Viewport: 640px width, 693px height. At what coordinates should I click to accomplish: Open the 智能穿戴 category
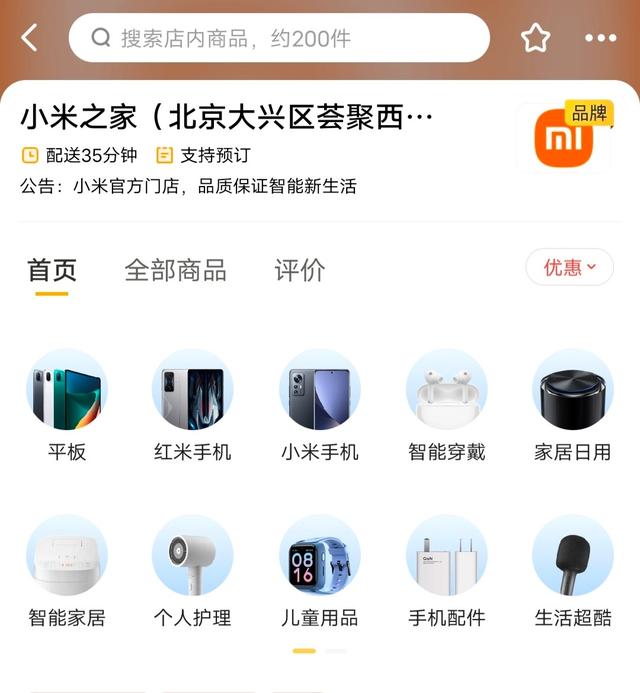(x=446, y=405)
